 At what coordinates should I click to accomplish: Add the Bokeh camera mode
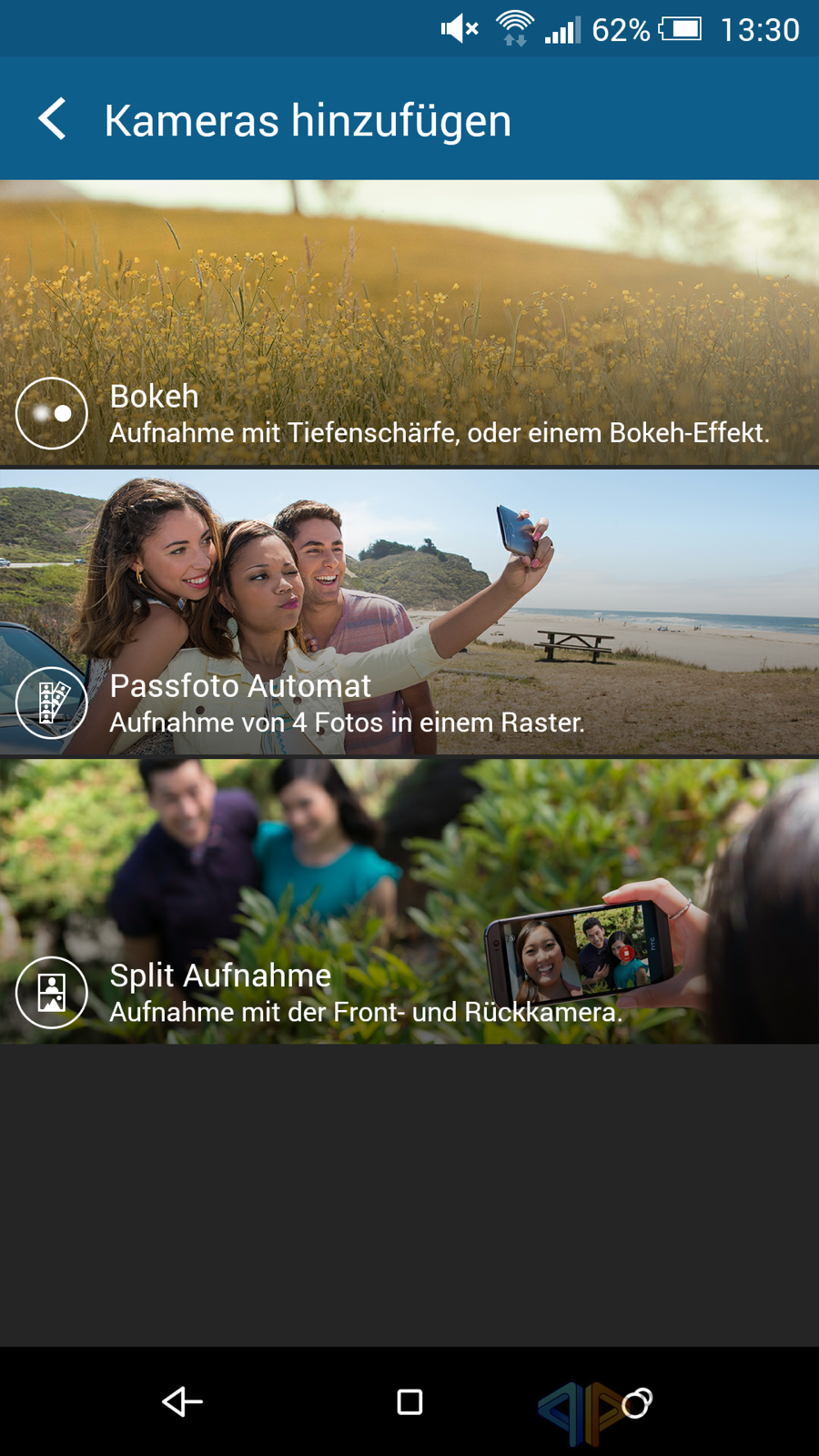pyautogui.click(x=409, y=323)
